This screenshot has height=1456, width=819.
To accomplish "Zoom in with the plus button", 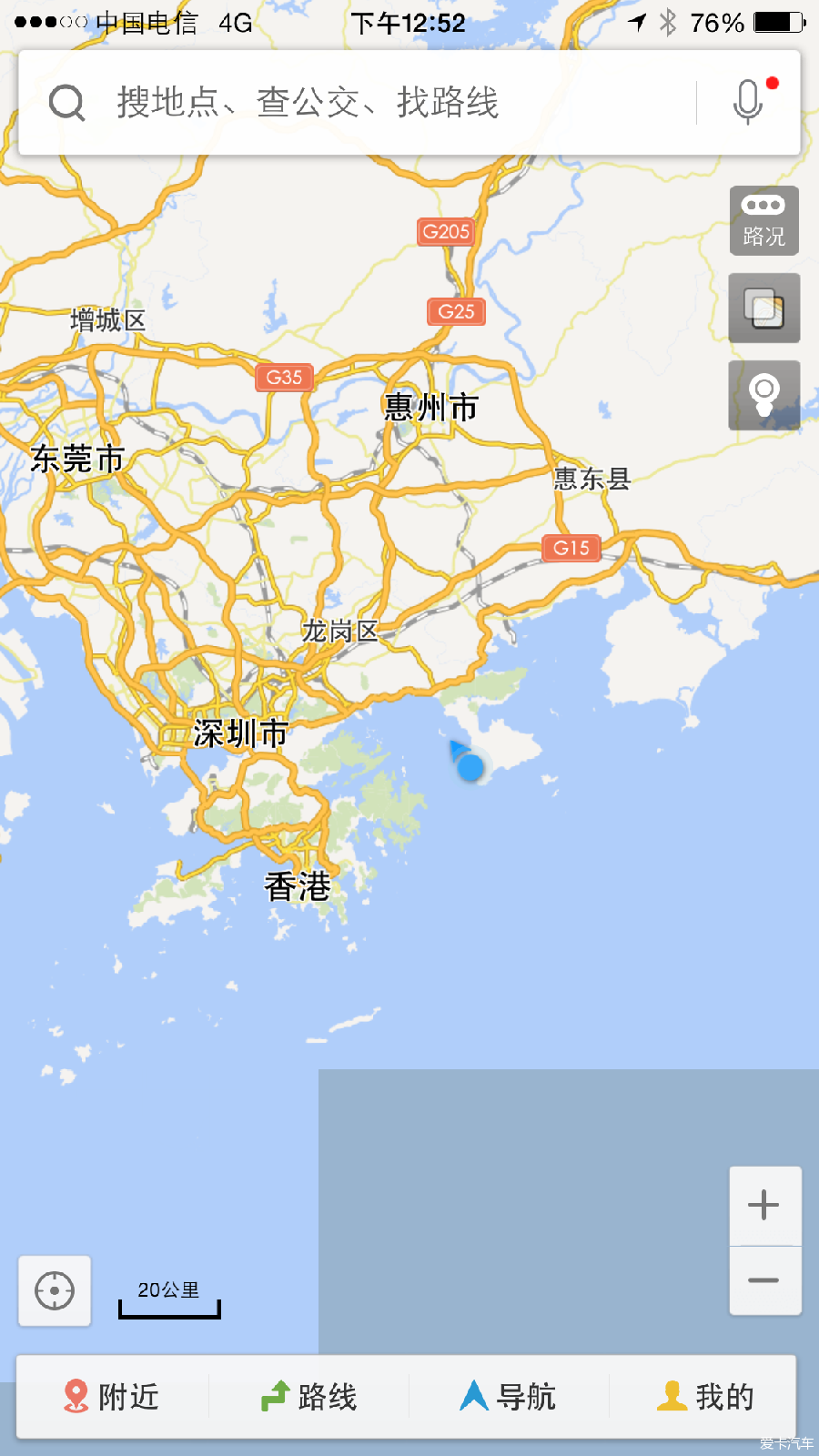I will click(x=764, y=1206).
